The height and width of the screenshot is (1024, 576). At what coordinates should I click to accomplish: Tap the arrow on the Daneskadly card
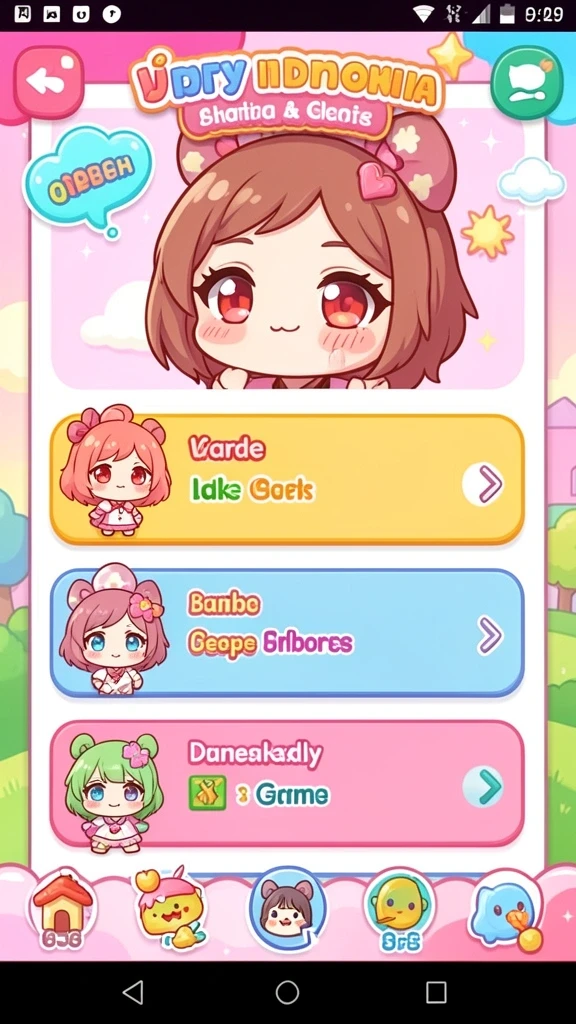point(483,786)
